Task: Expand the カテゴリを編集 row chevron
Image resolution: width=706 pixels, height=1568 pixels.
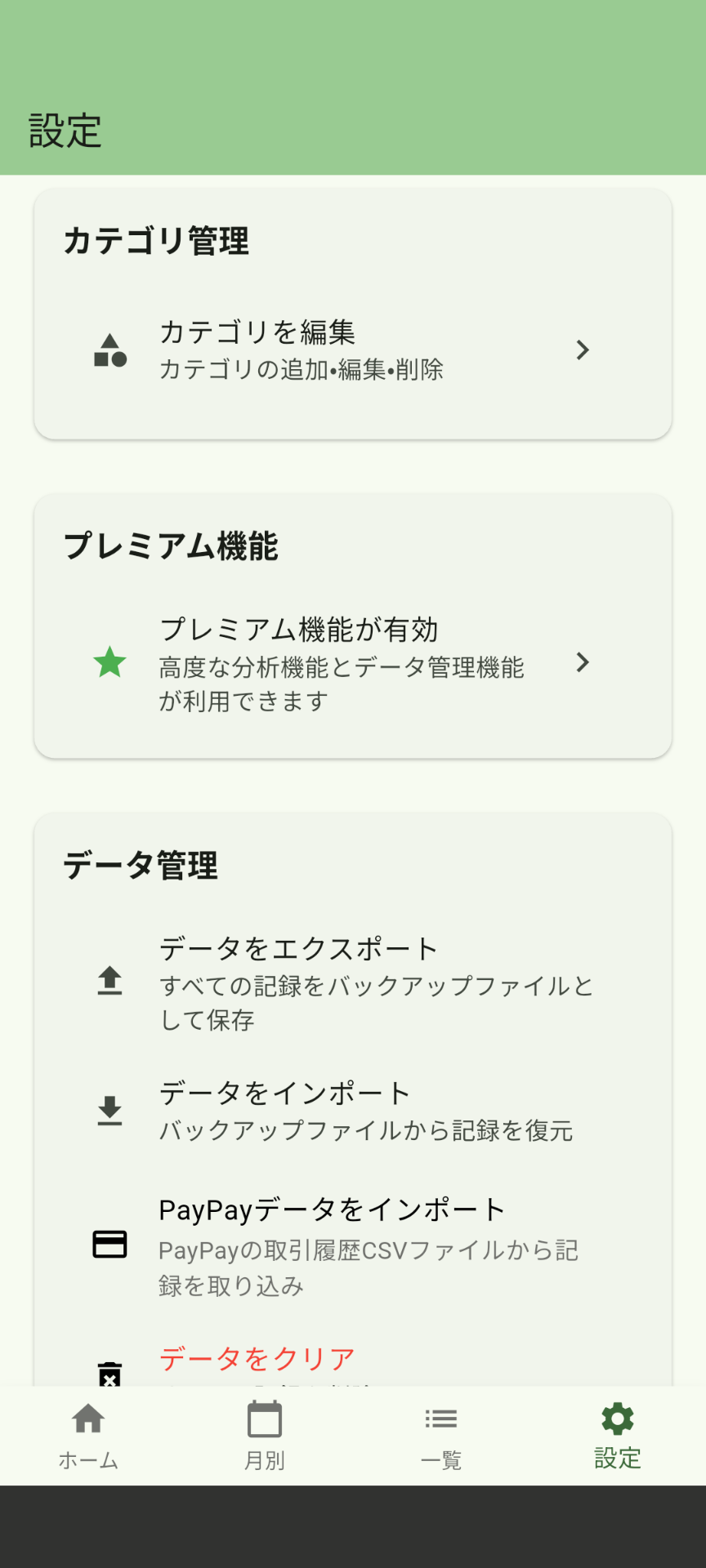Action: 583,350
